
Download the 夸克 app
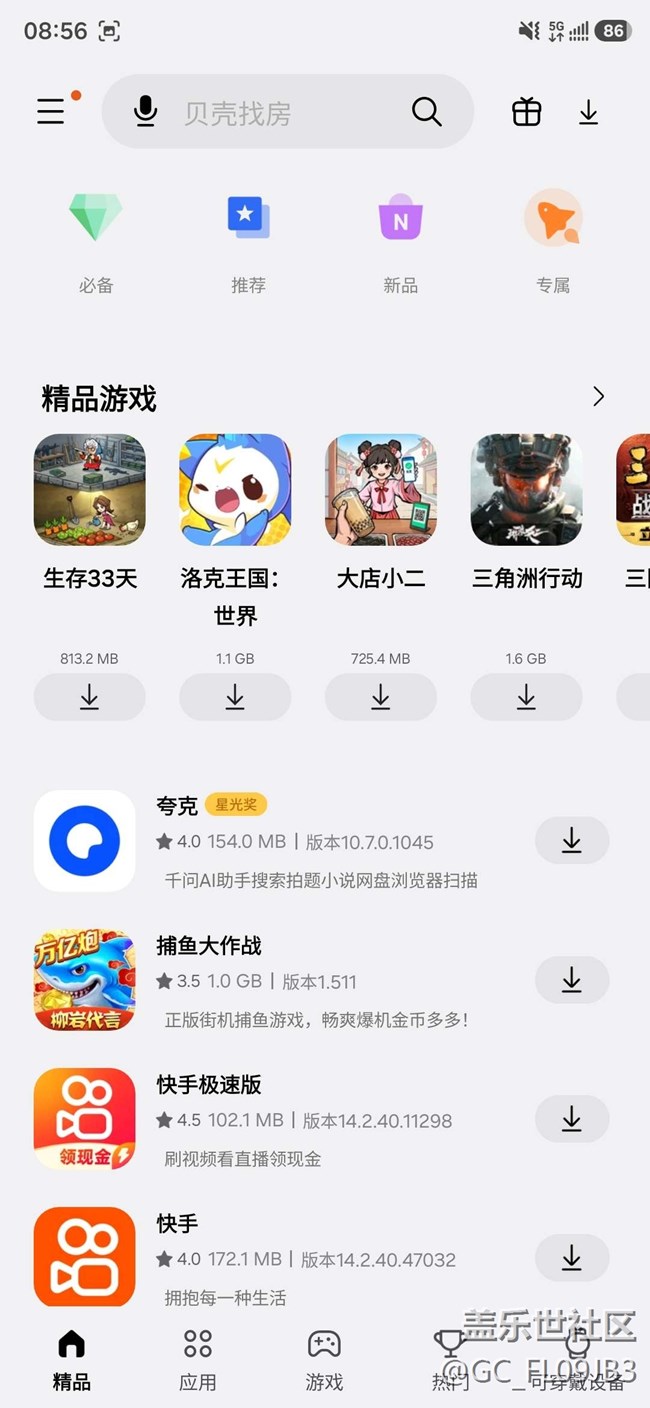(x=572, y=841)
